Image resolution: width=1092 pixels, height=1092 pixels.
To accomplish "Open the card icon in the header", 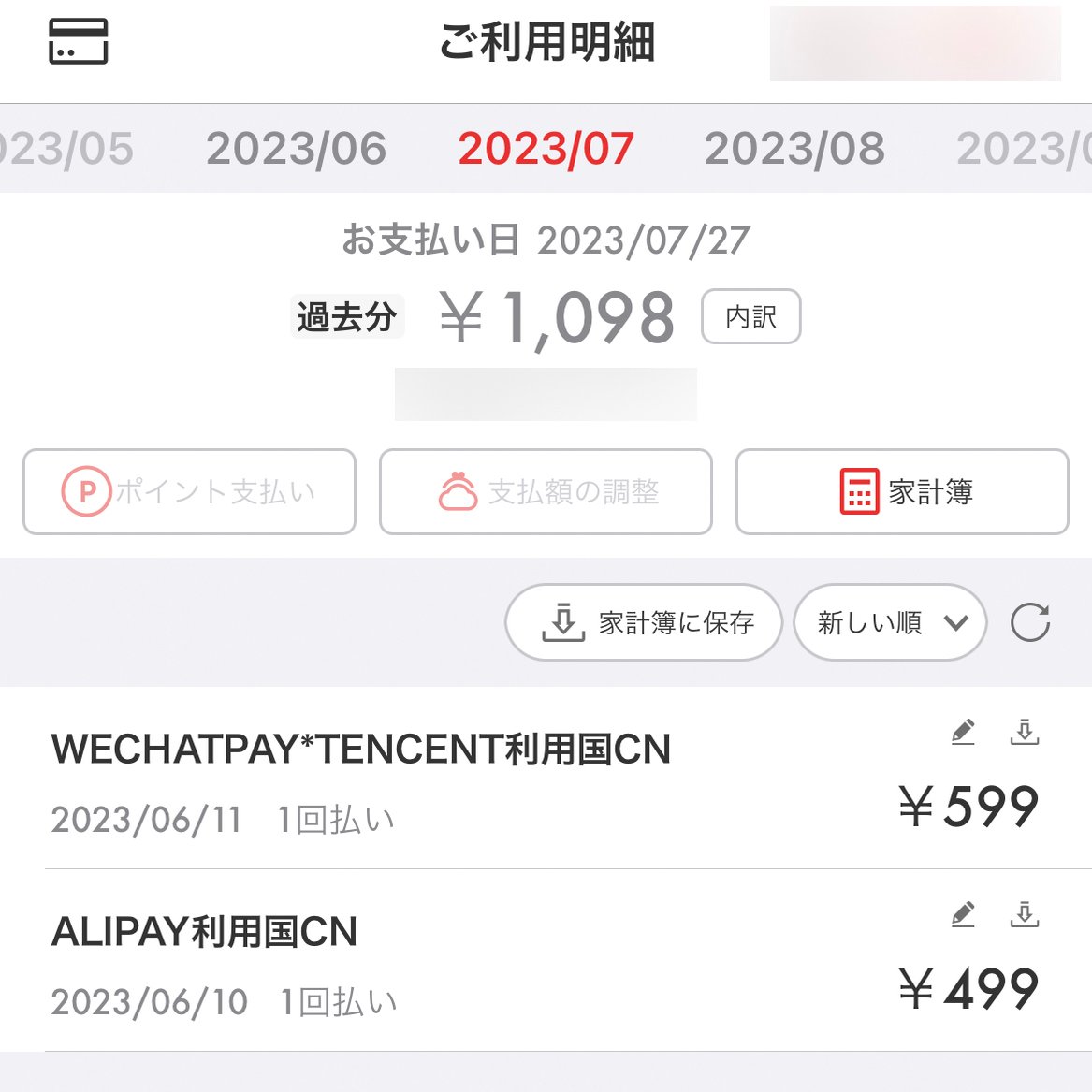I will 79,42.
